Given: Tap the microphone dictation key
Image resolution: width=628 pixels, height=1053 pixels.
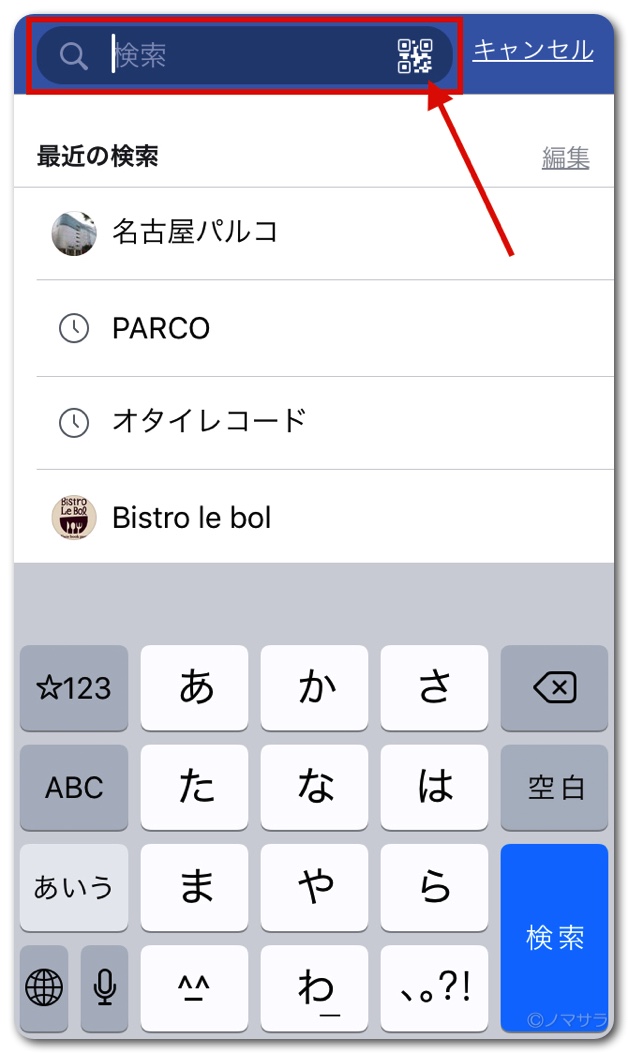Looking at the screenshot, I should 104,988.
